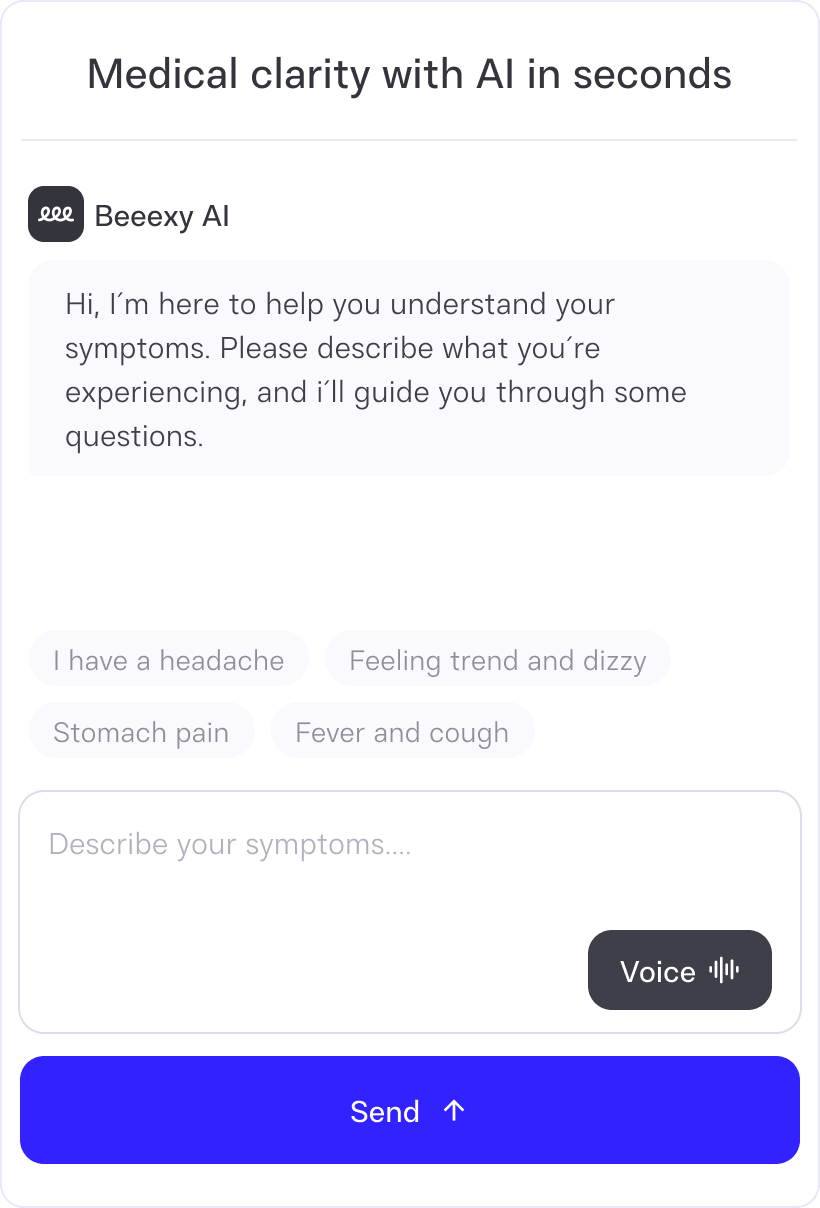Start voice input with the Voice button
Viewport: 820px width, 1208px height.
(x=679, y=971)
